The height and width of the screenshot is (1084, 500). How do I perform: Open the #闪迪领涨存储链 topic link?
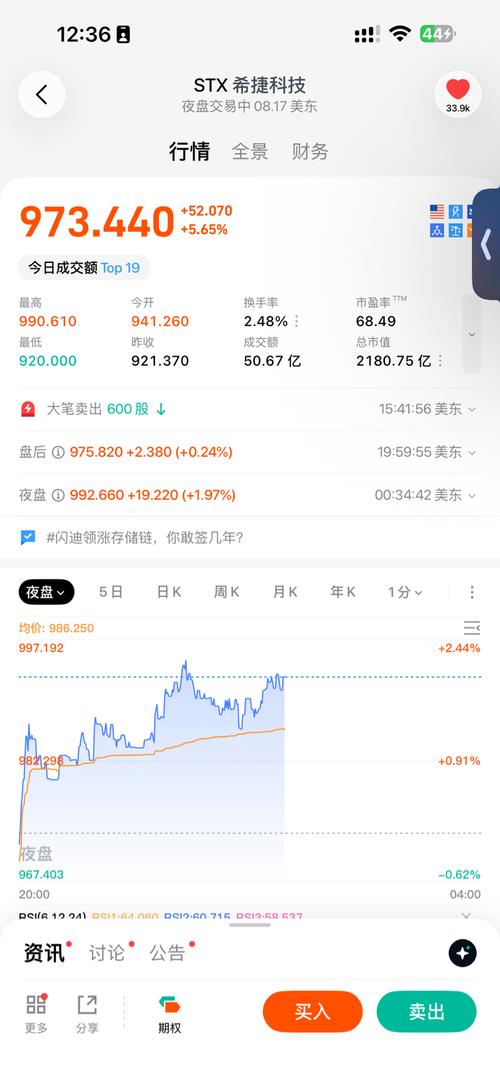[x=145, y=537]
